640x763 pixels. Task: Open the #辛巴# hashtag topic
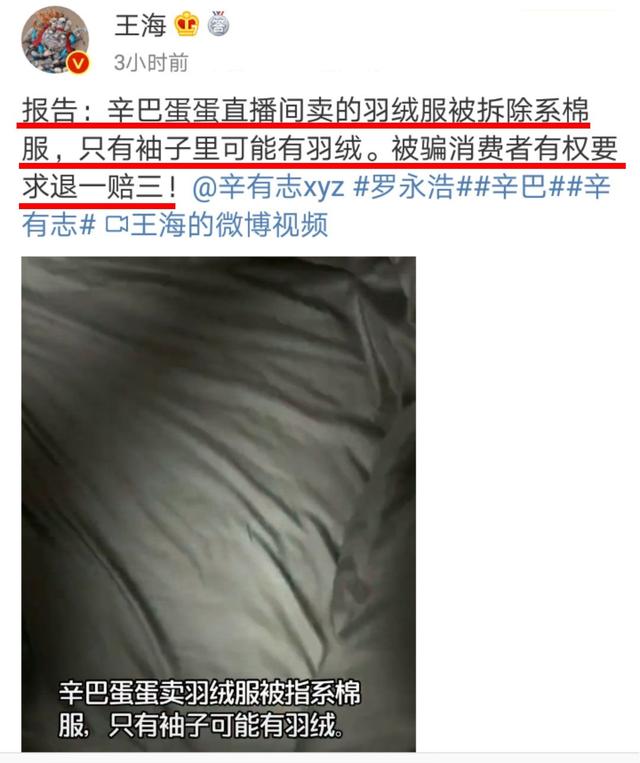click(x=526, y=187)
